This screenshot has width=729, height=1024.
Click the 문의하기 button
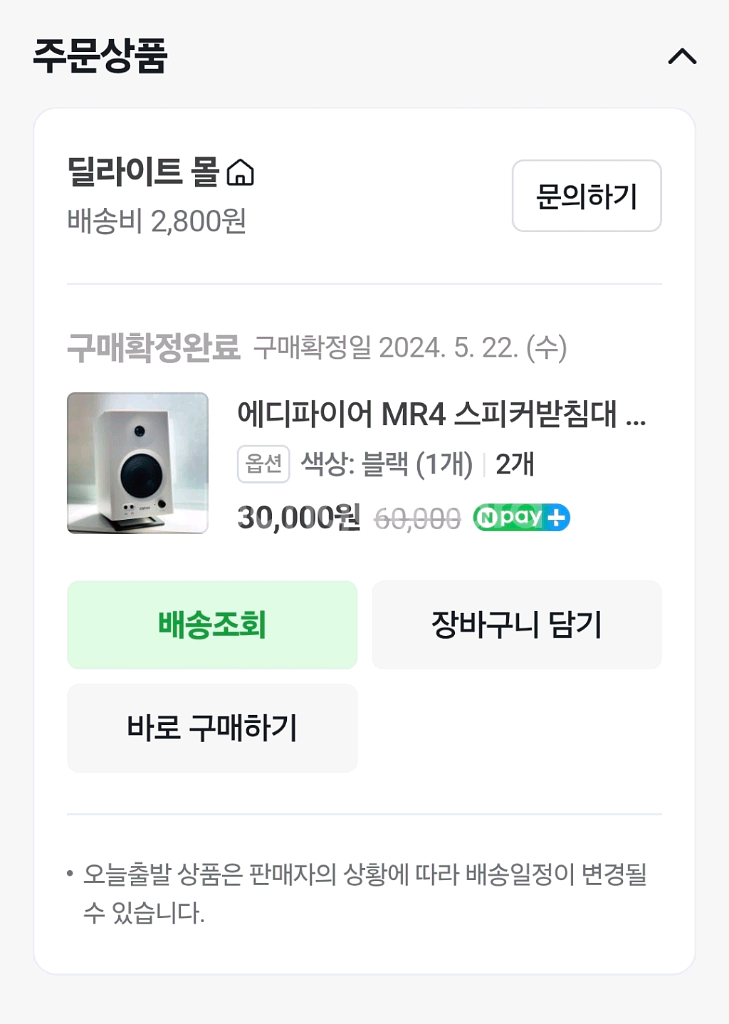[586, 196]
